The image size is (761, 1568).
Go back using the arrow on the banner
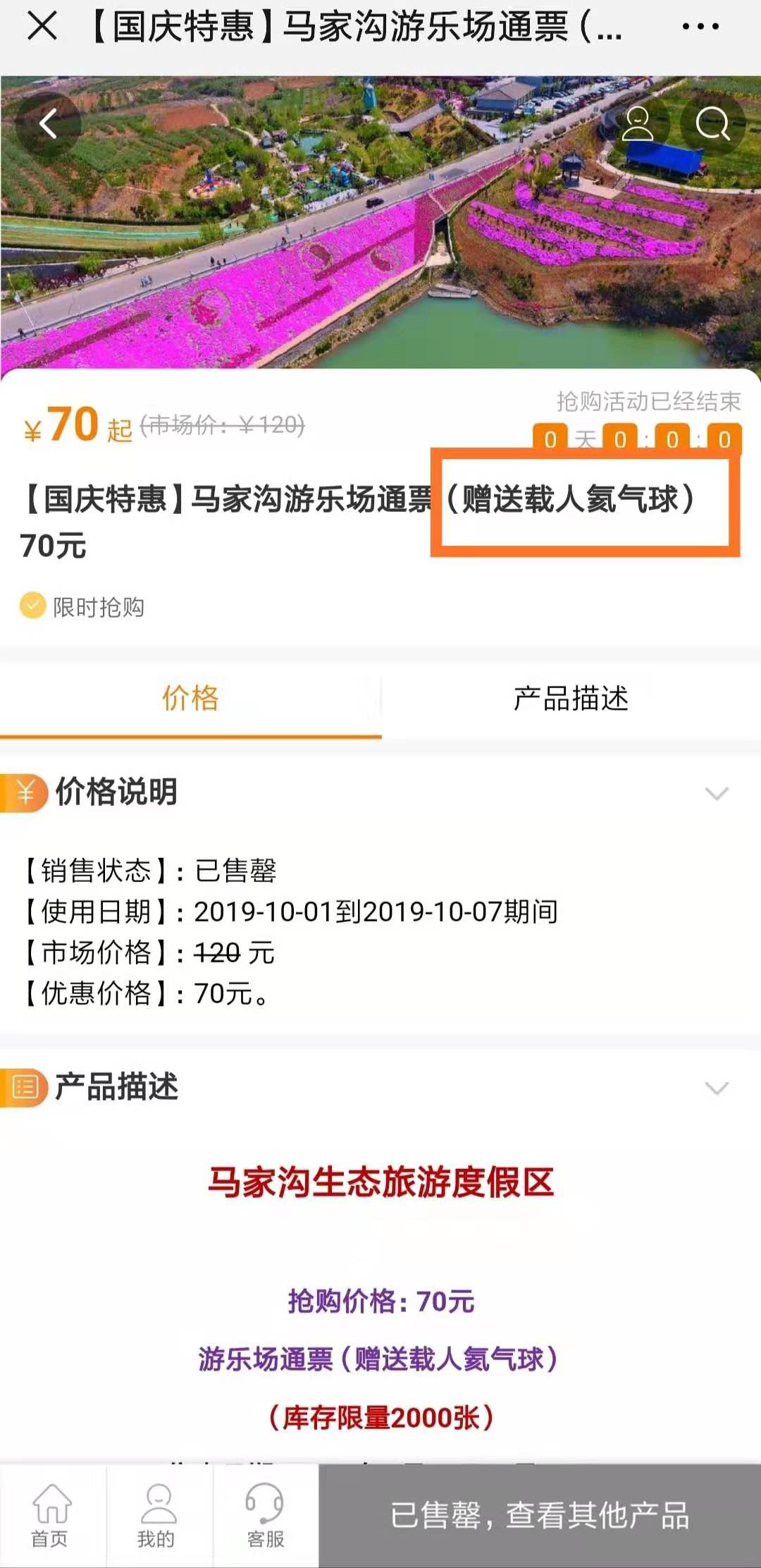(48, 124)
